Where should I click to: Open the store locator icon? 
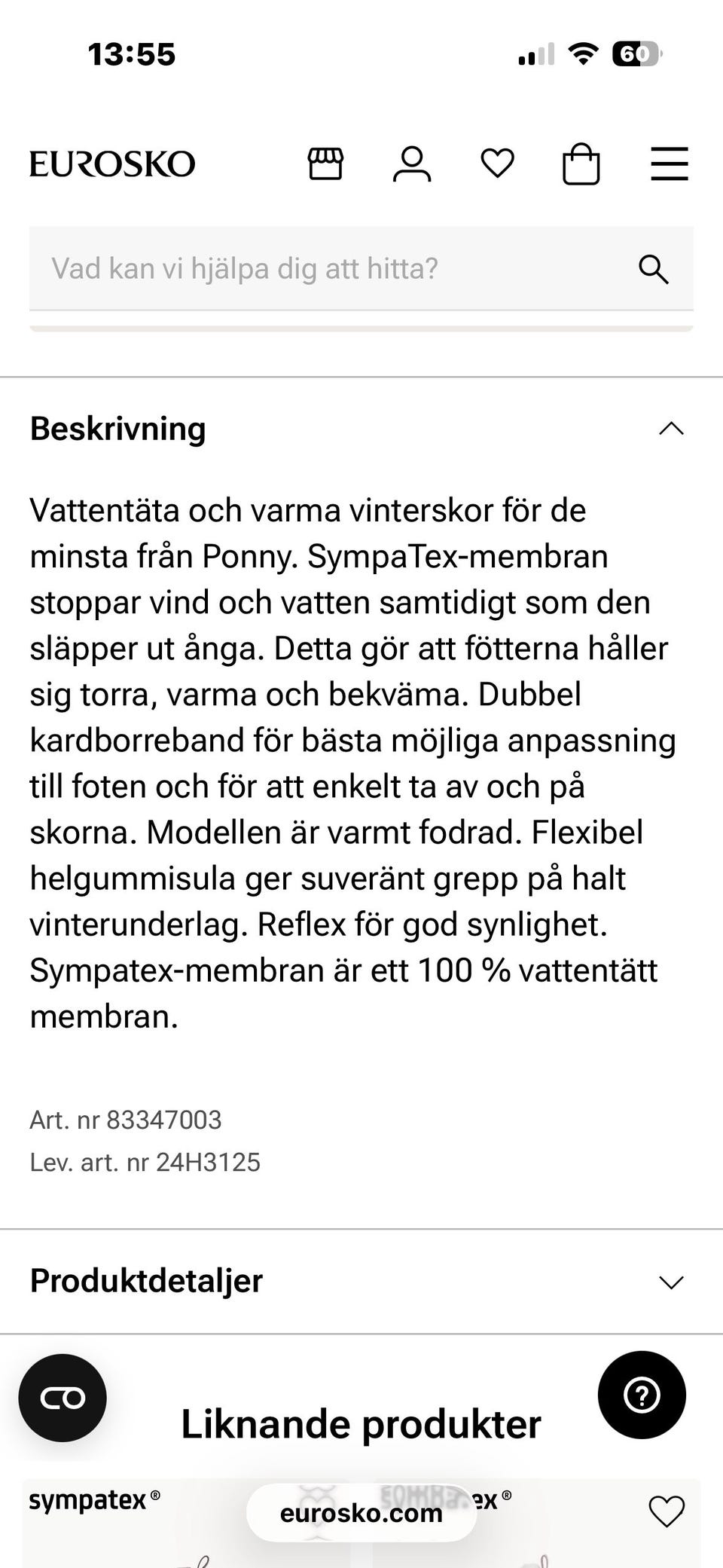coord(325,164)
